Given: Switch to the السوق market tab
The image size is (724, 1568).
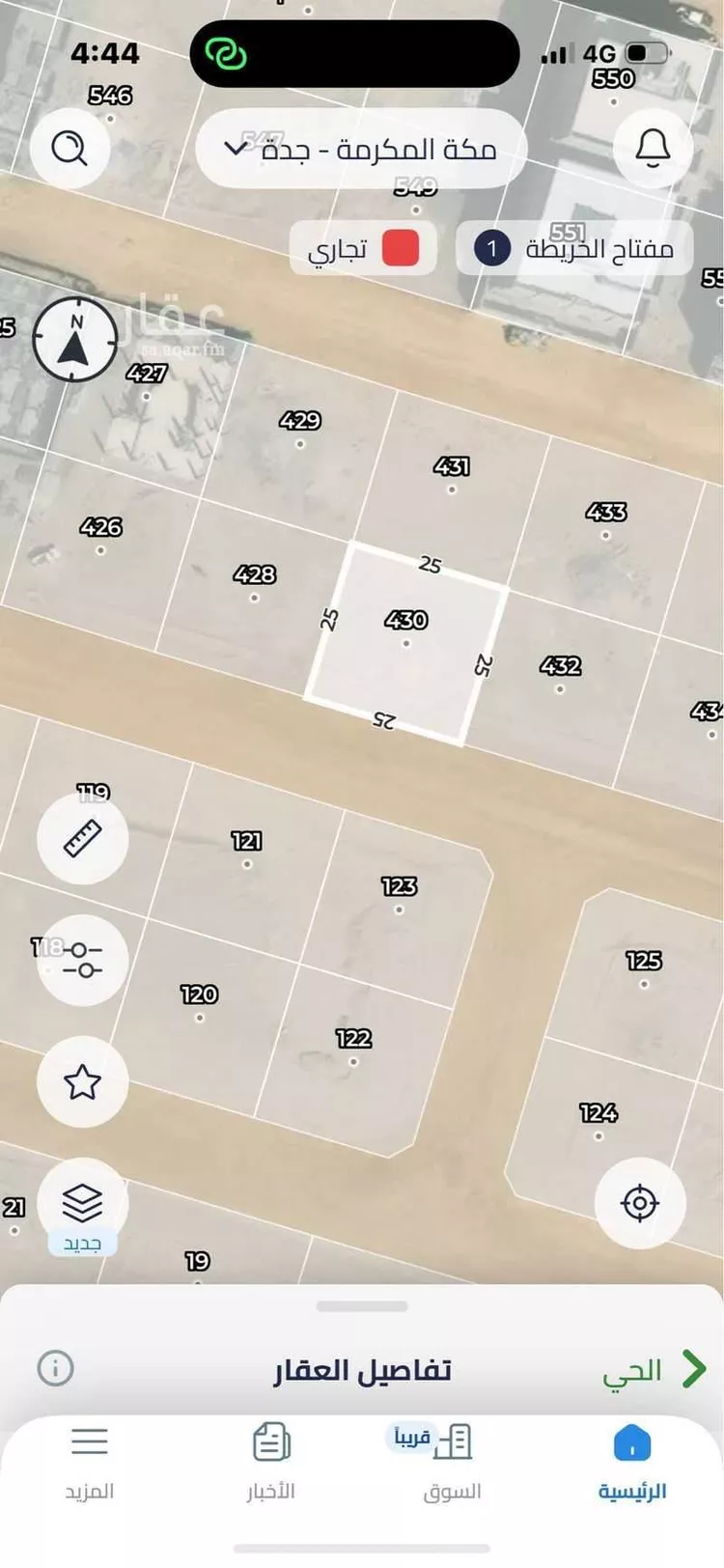Looking at the screenshot, I should (451, 1464).
